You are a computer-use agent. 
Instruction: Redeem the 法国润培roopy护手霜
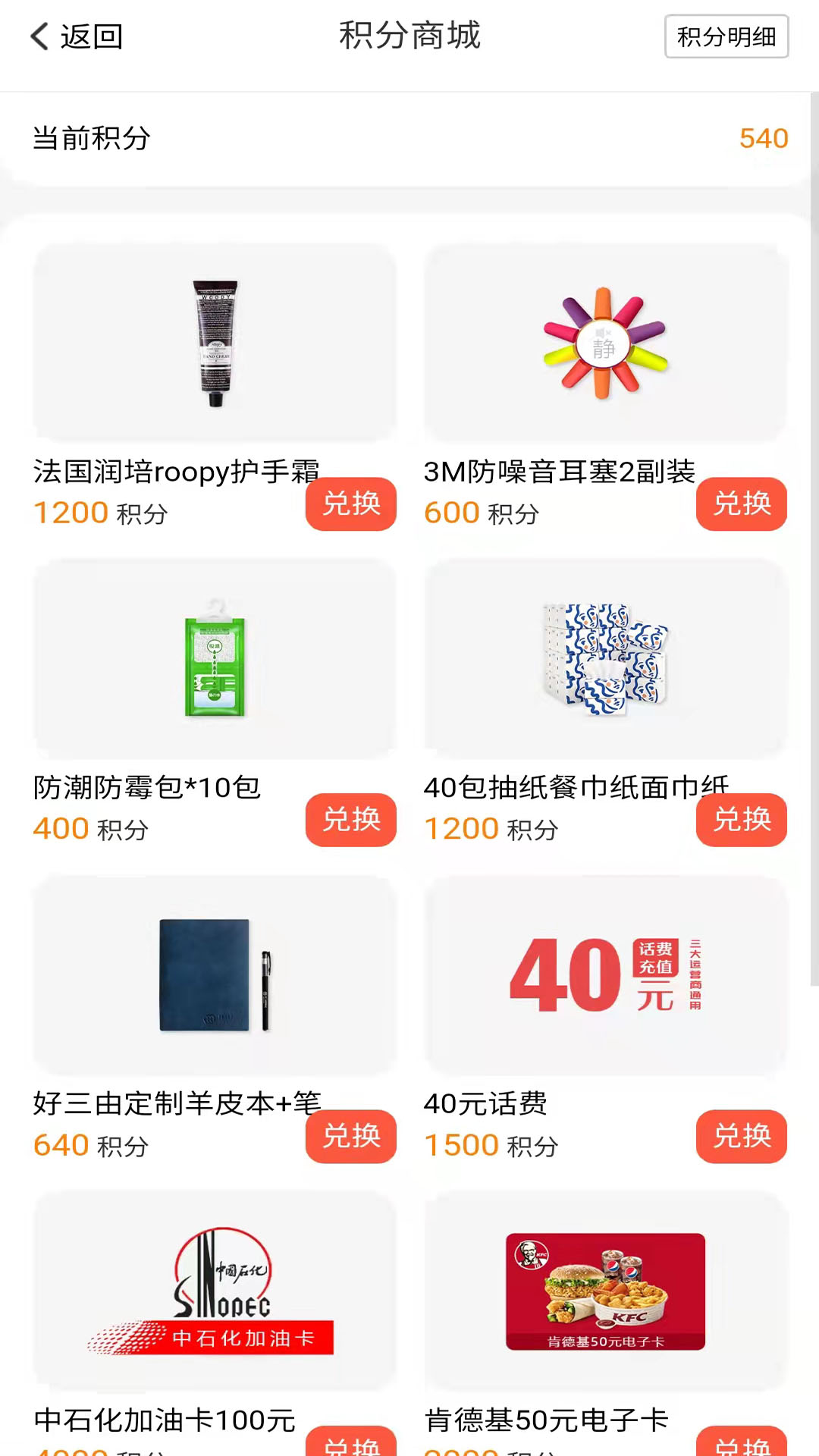tap(350, 504)
